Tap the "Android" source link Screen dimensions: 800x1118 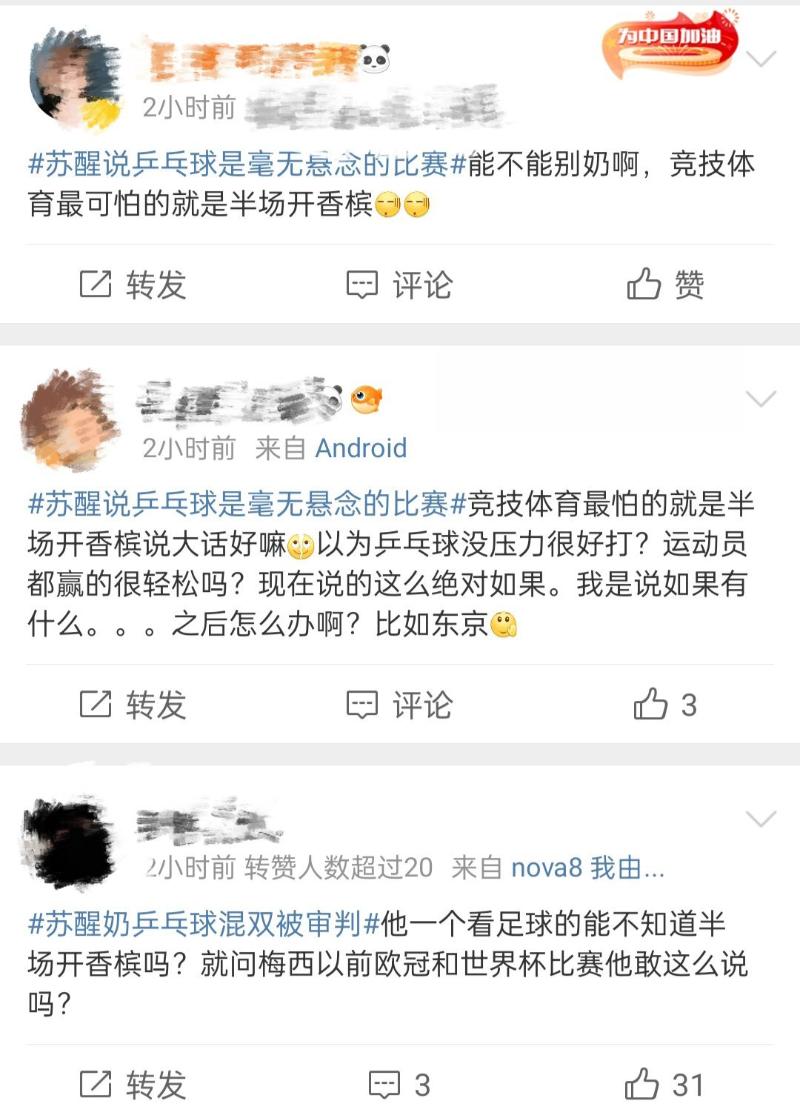tap(361, 448)
